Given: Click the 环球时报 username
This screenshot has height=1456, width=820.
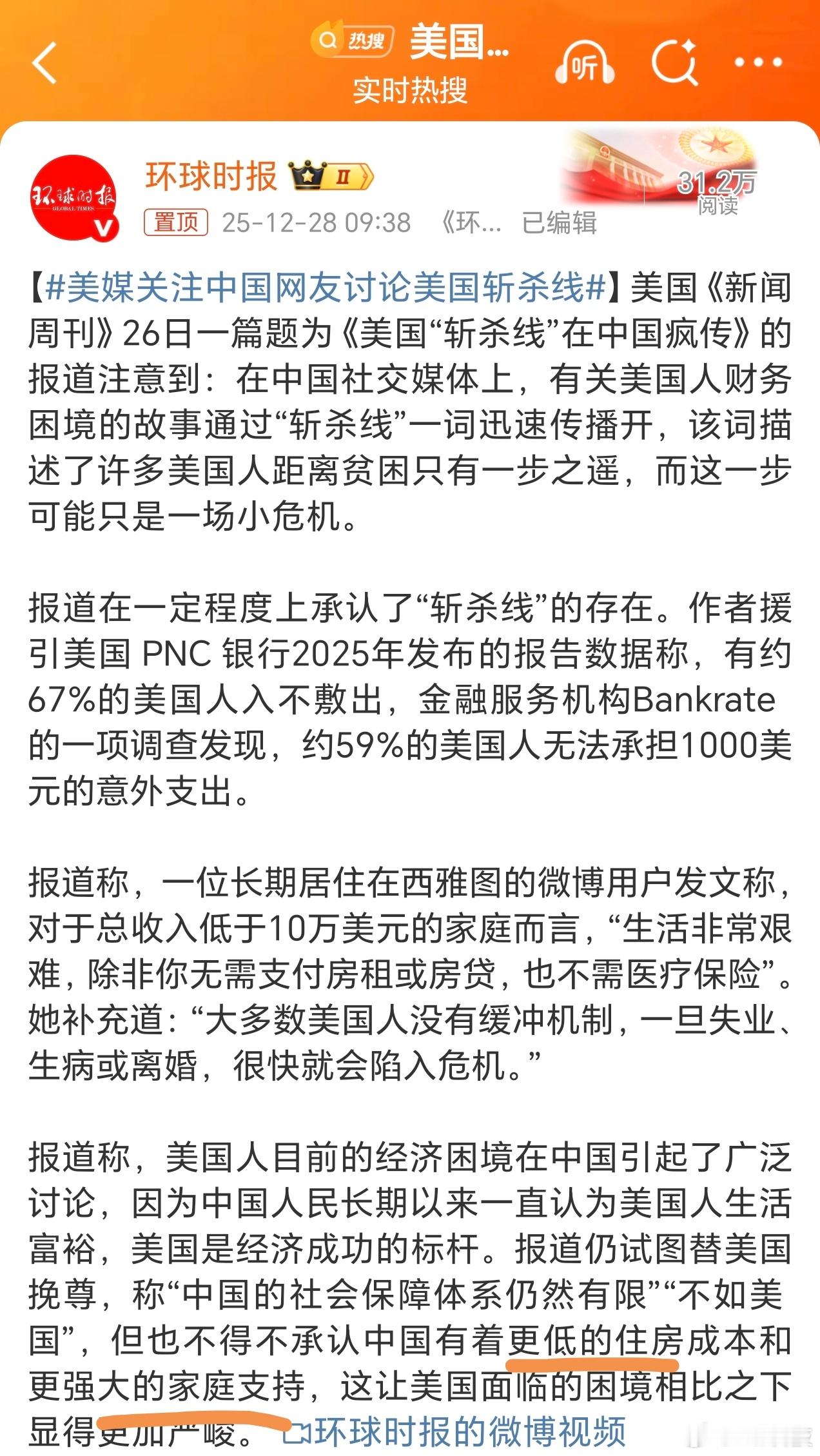Looking at the screenshot, I should coord(213,174).
